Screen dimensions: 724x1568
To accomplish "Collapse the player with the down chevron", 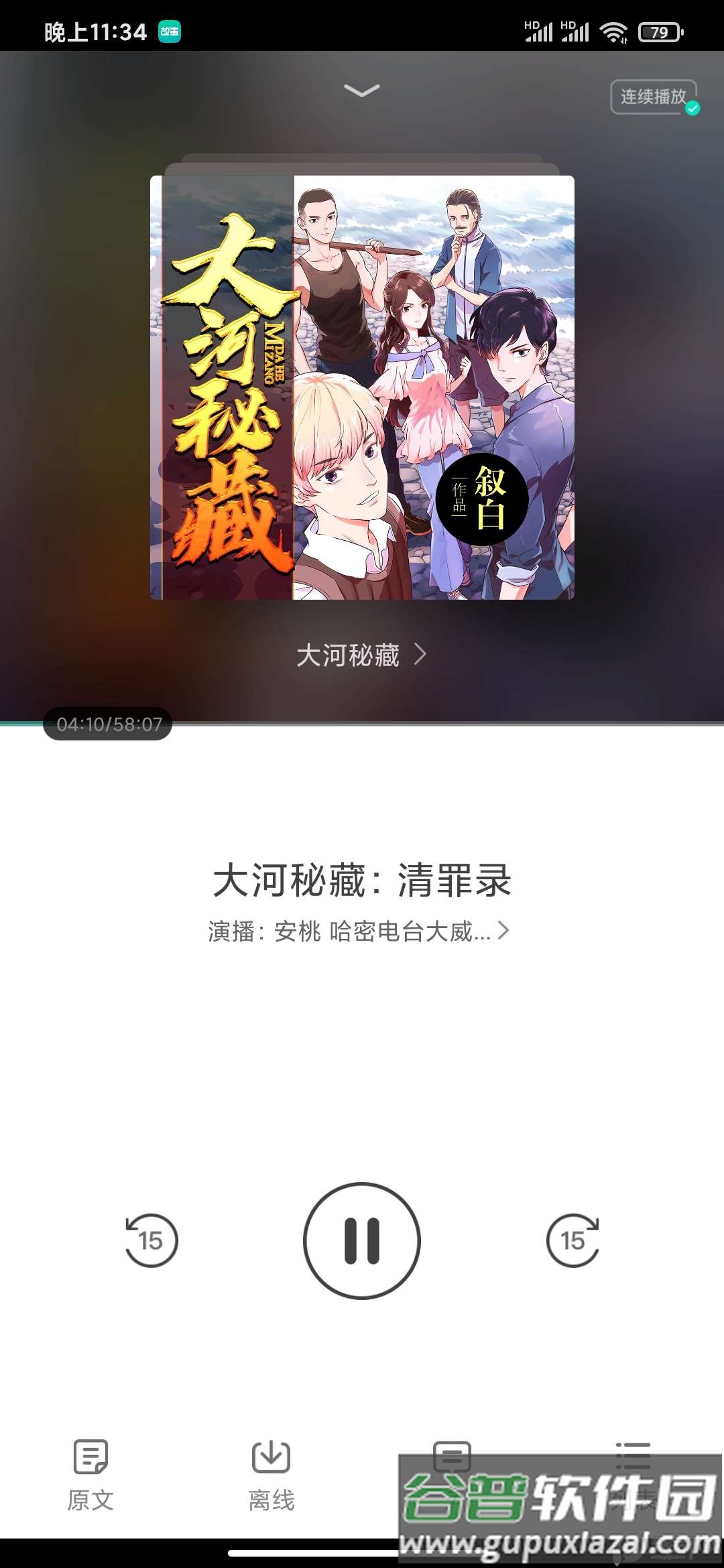I will [x=361, y=90].
